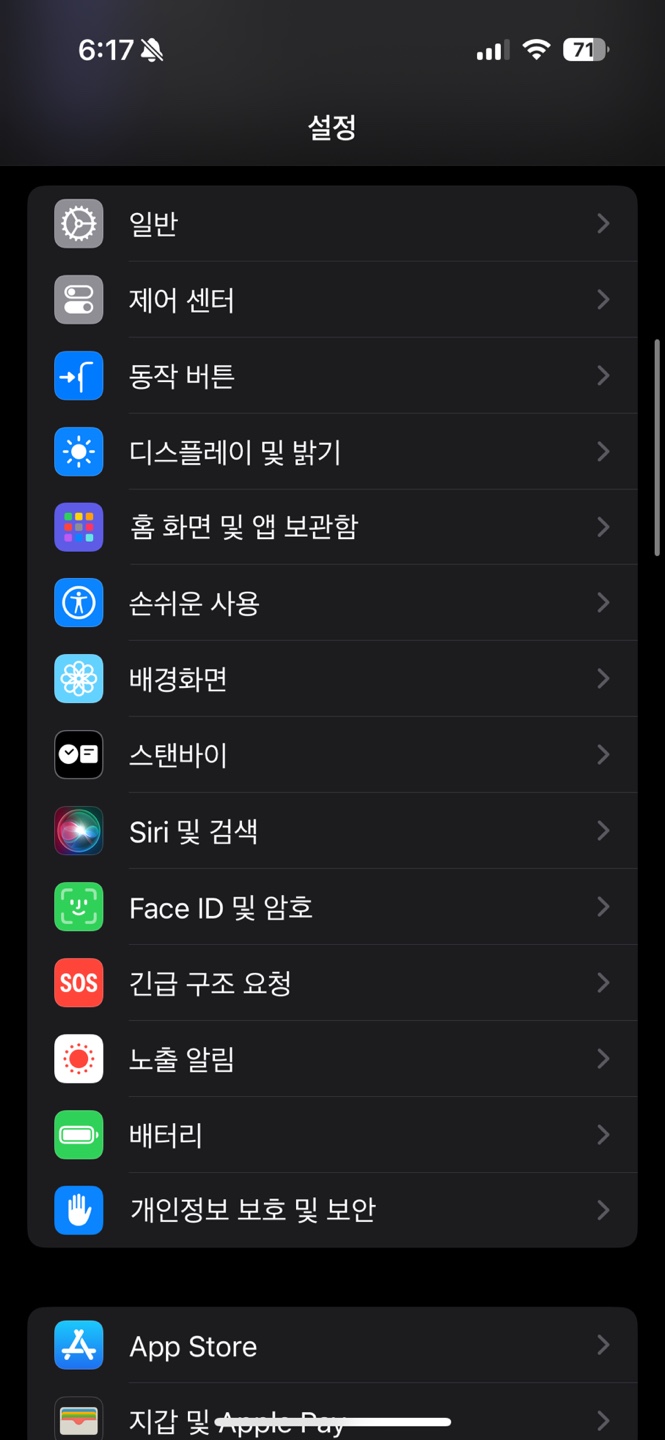Tap the 배경화면 row
Image resolution: width=665 pixels, height=1440 pixels.
(x=332, y=679)
